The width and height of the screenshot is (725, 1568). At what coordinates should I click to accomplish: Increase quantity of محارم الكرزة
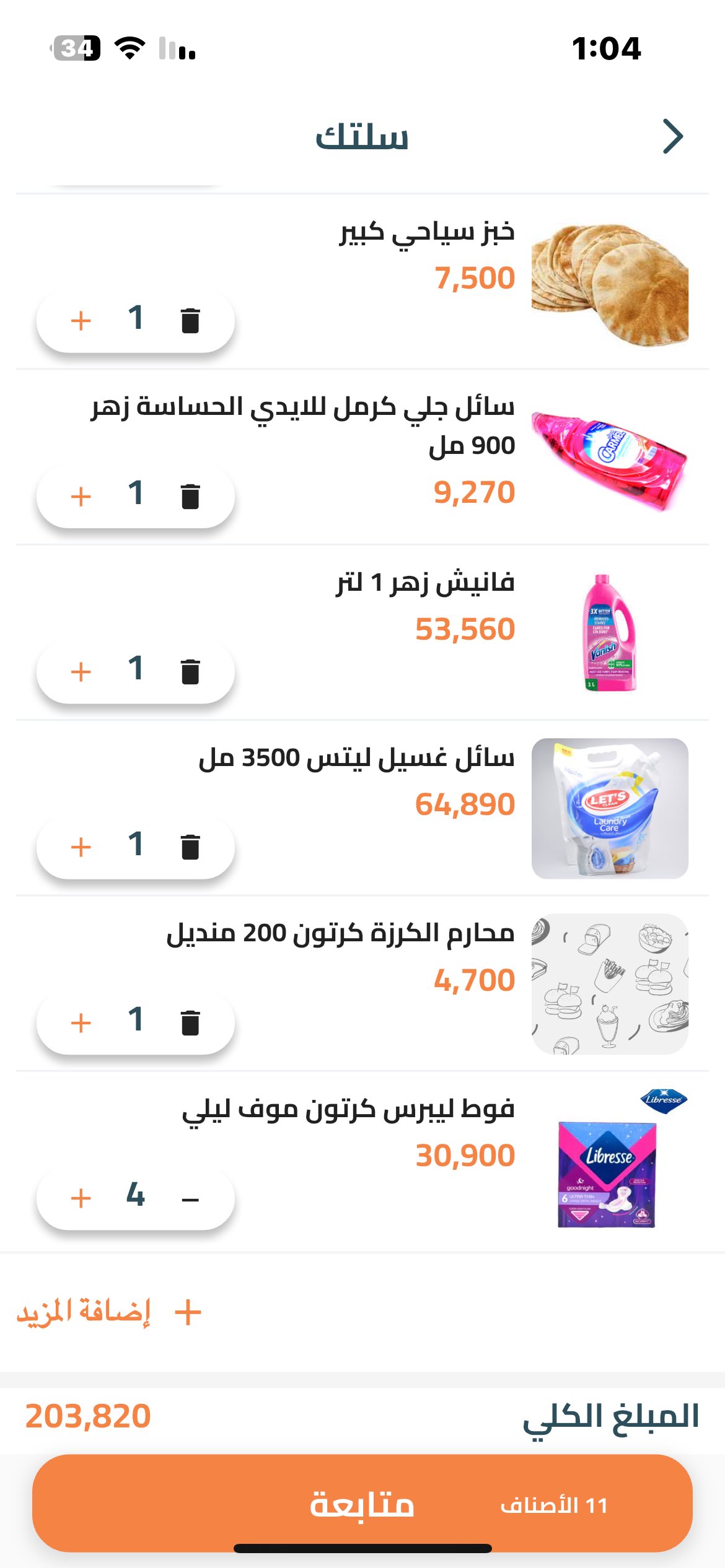(81, 1022)
